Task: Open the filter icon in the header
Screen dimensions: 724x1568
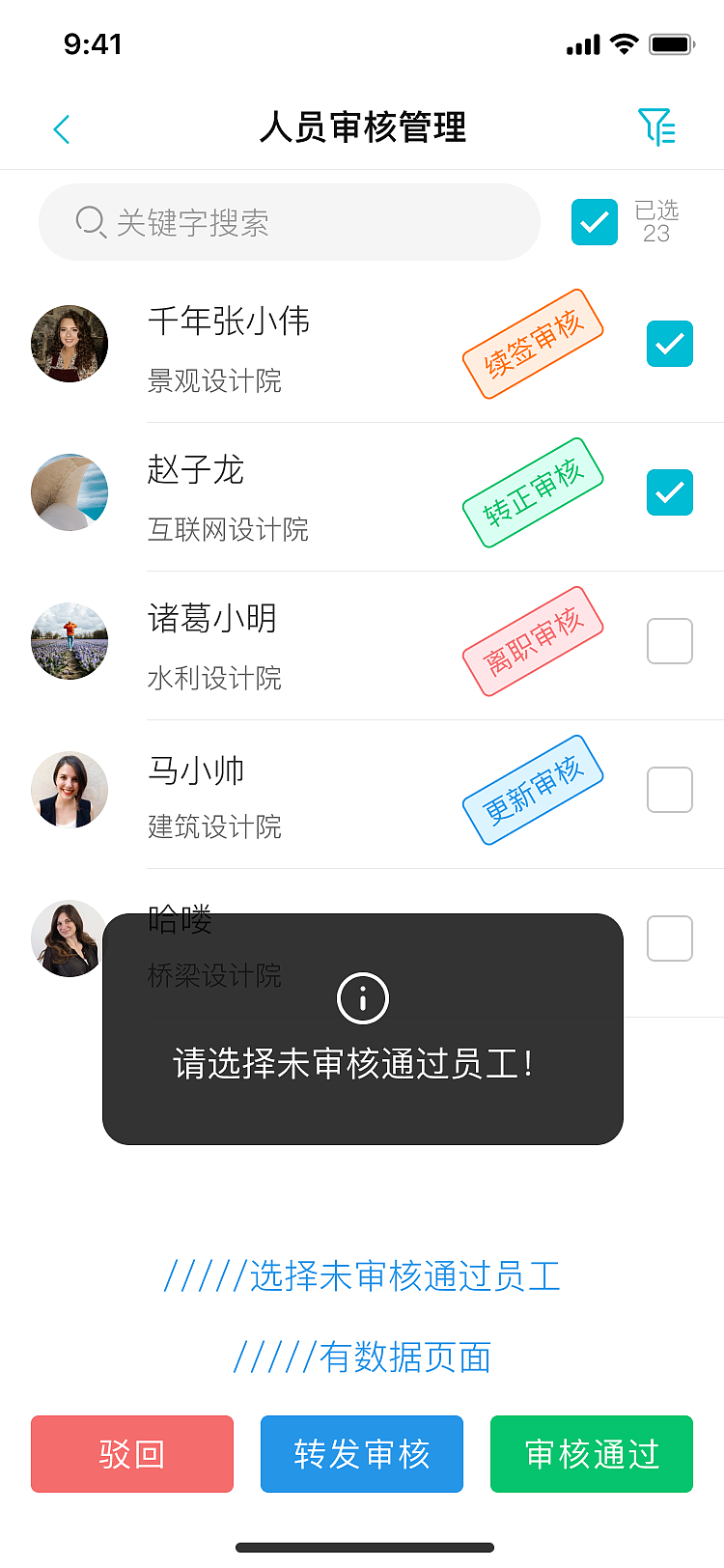Action: pos(656,127)
